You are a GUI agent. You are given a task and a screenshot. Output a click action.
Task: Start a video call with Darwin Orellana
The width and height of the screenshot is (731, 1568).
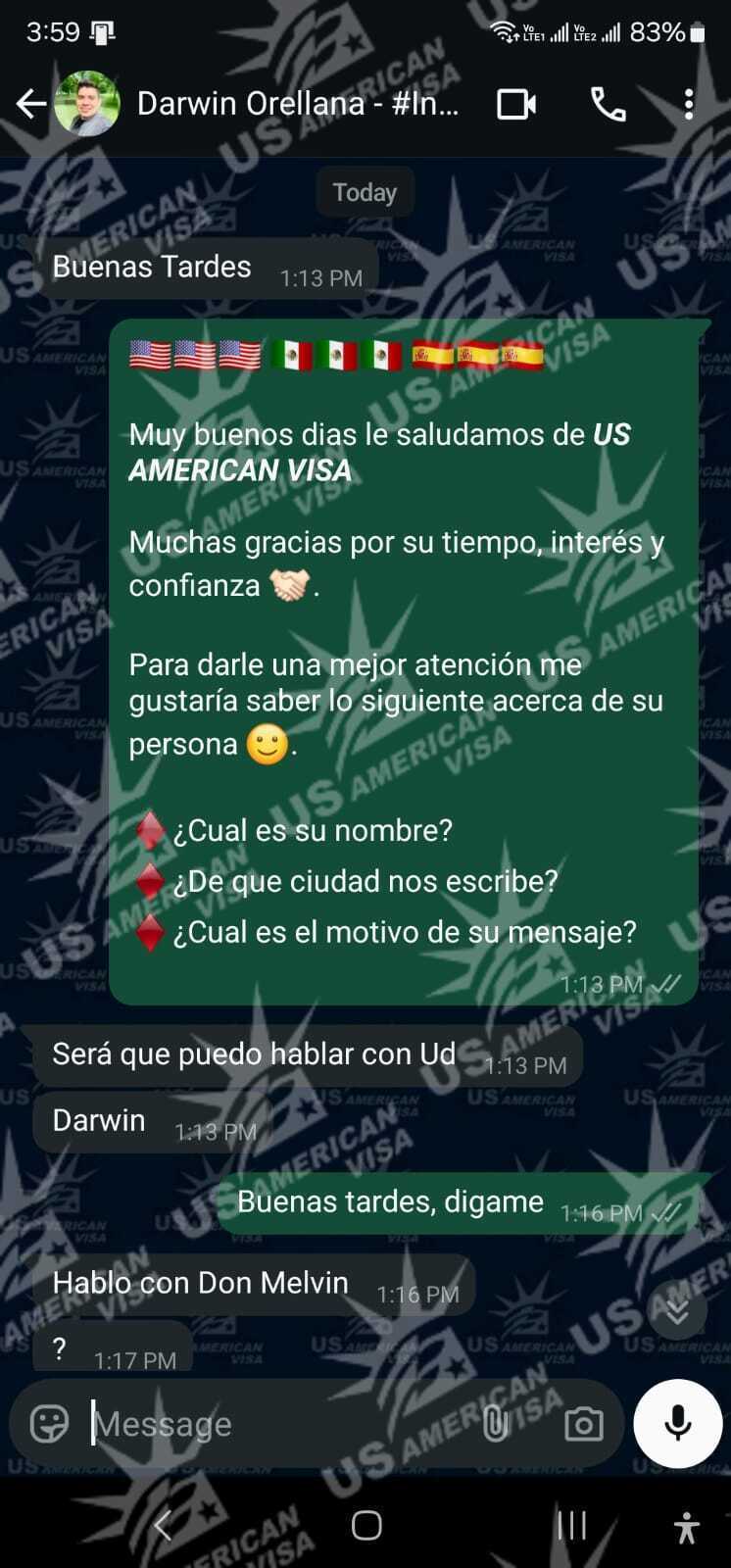(515, 104)
